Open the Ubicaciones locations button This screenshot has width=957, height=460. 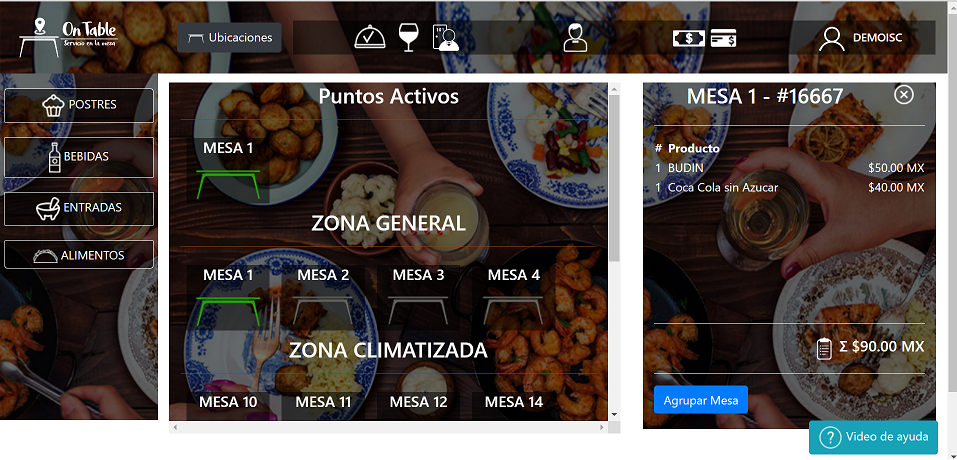point(230,38)
